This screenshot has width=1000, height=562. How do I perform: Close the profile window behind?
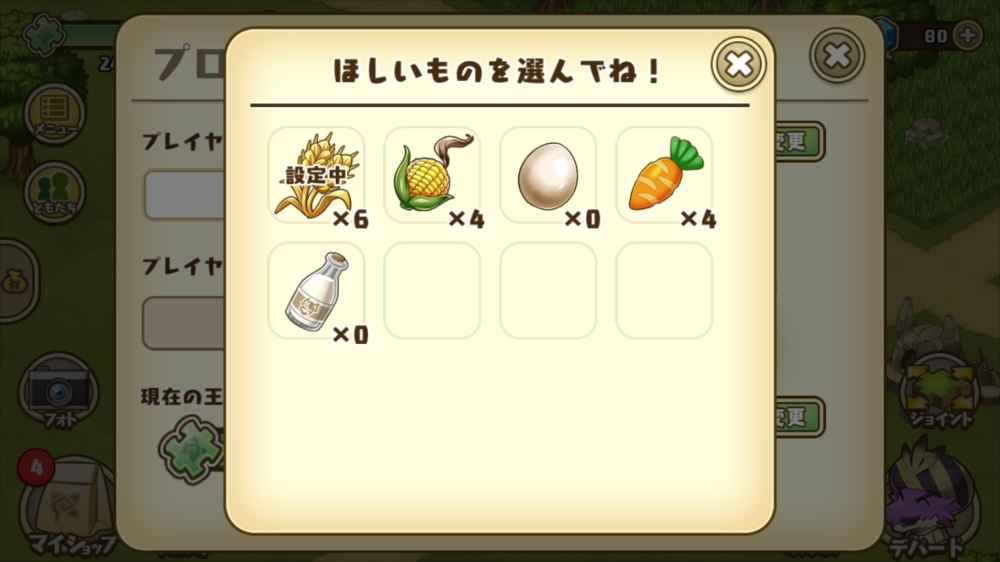tap(837, 55)
